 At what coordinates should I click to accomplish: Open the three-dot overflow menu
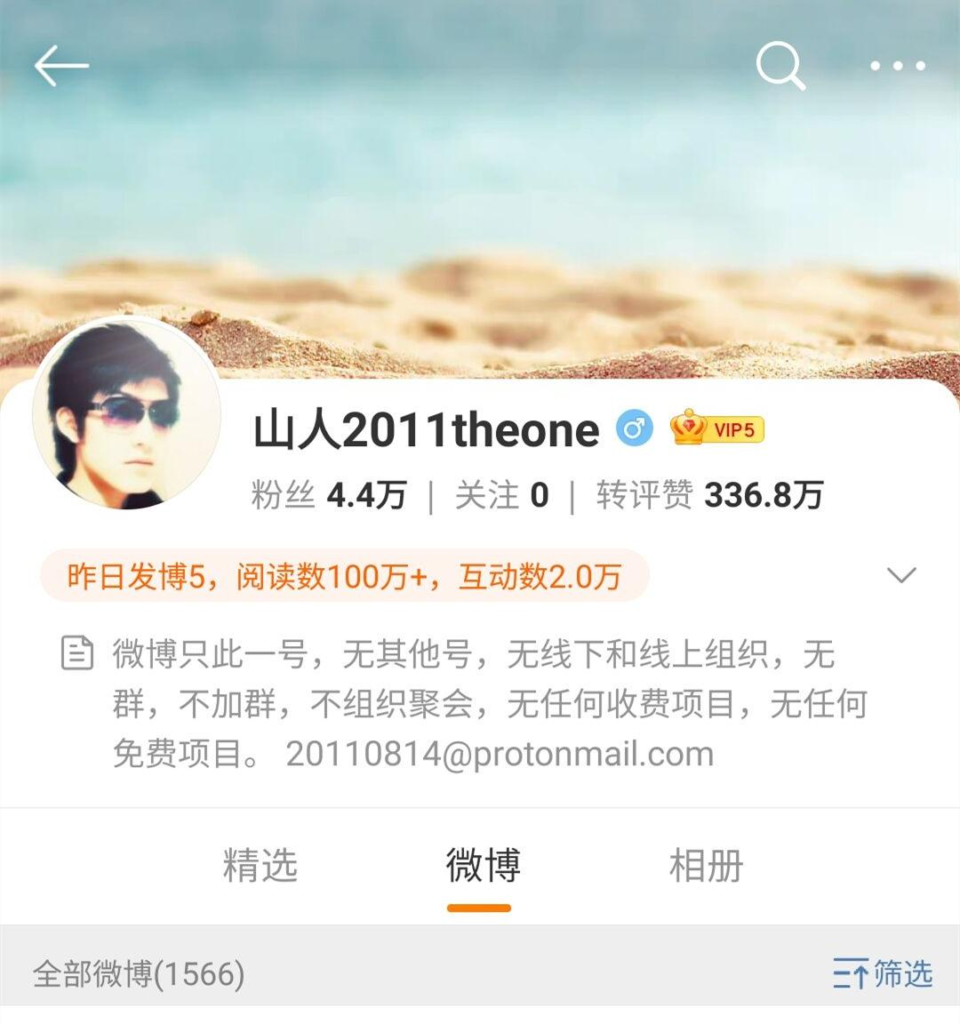coord(897,67)
